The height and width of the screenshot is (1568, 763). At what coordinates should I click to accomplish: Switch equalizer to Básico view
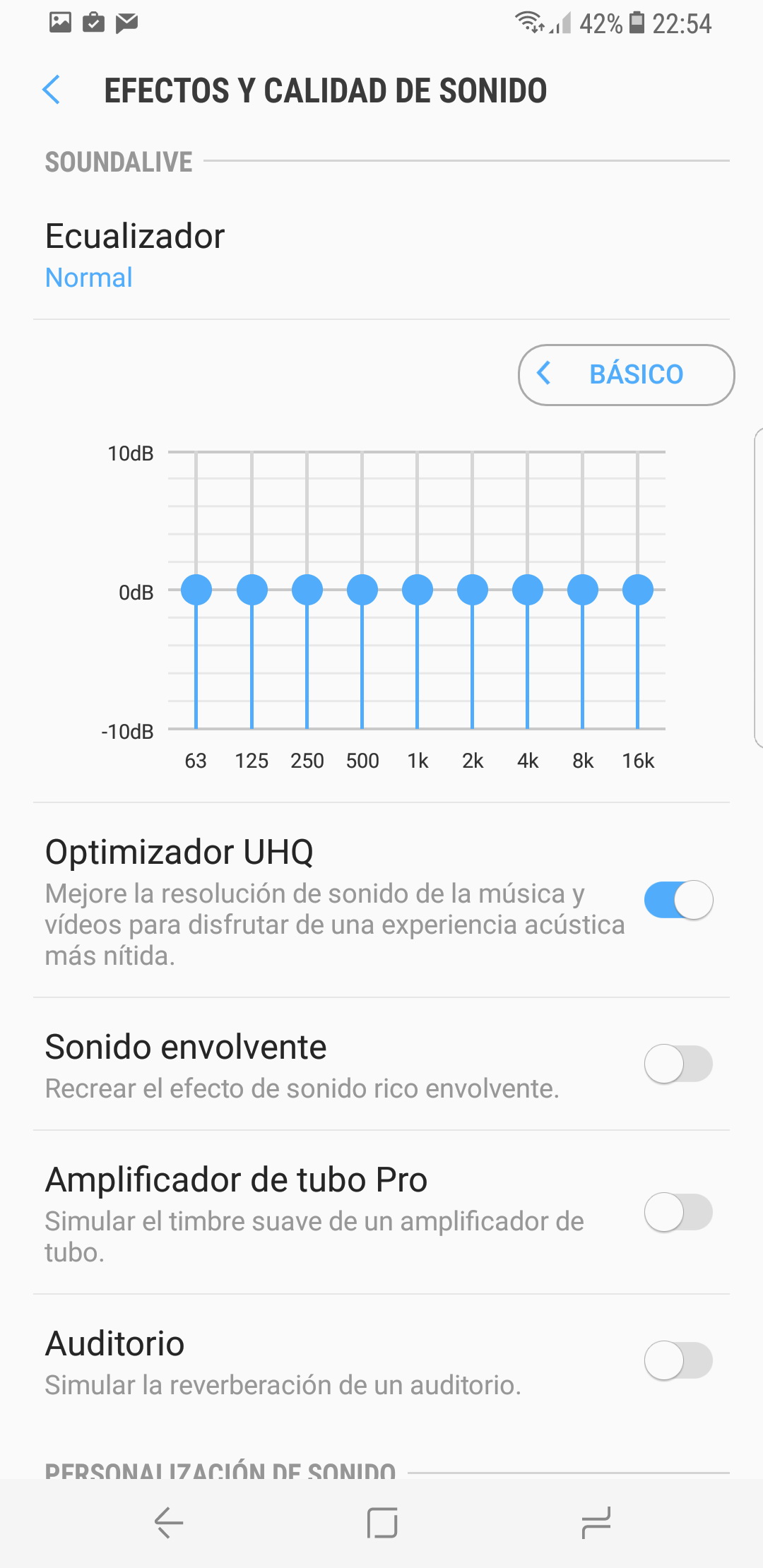[626, 374]
